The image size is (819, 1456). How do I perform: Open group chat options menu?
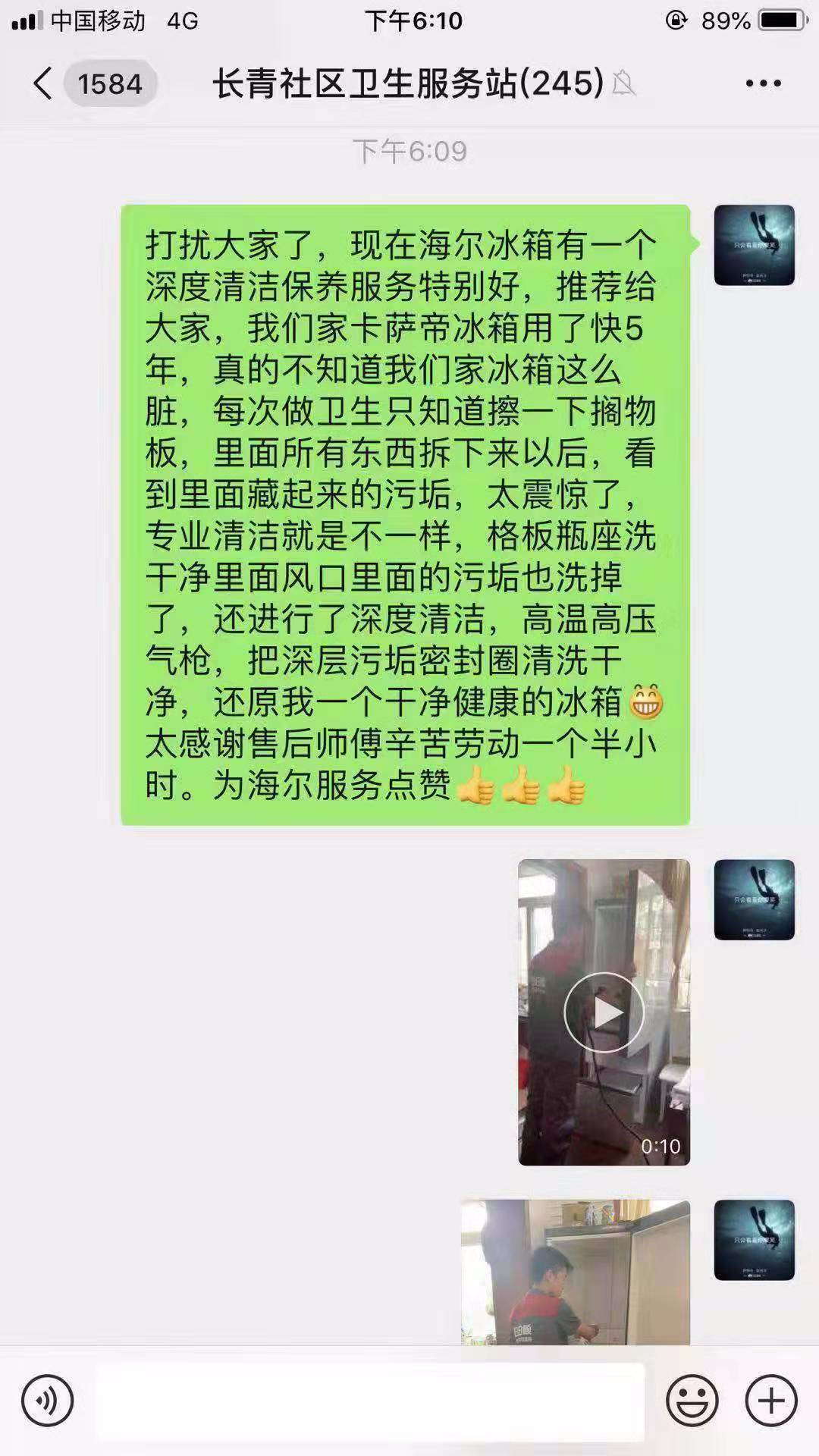click(x=763, y=83)
